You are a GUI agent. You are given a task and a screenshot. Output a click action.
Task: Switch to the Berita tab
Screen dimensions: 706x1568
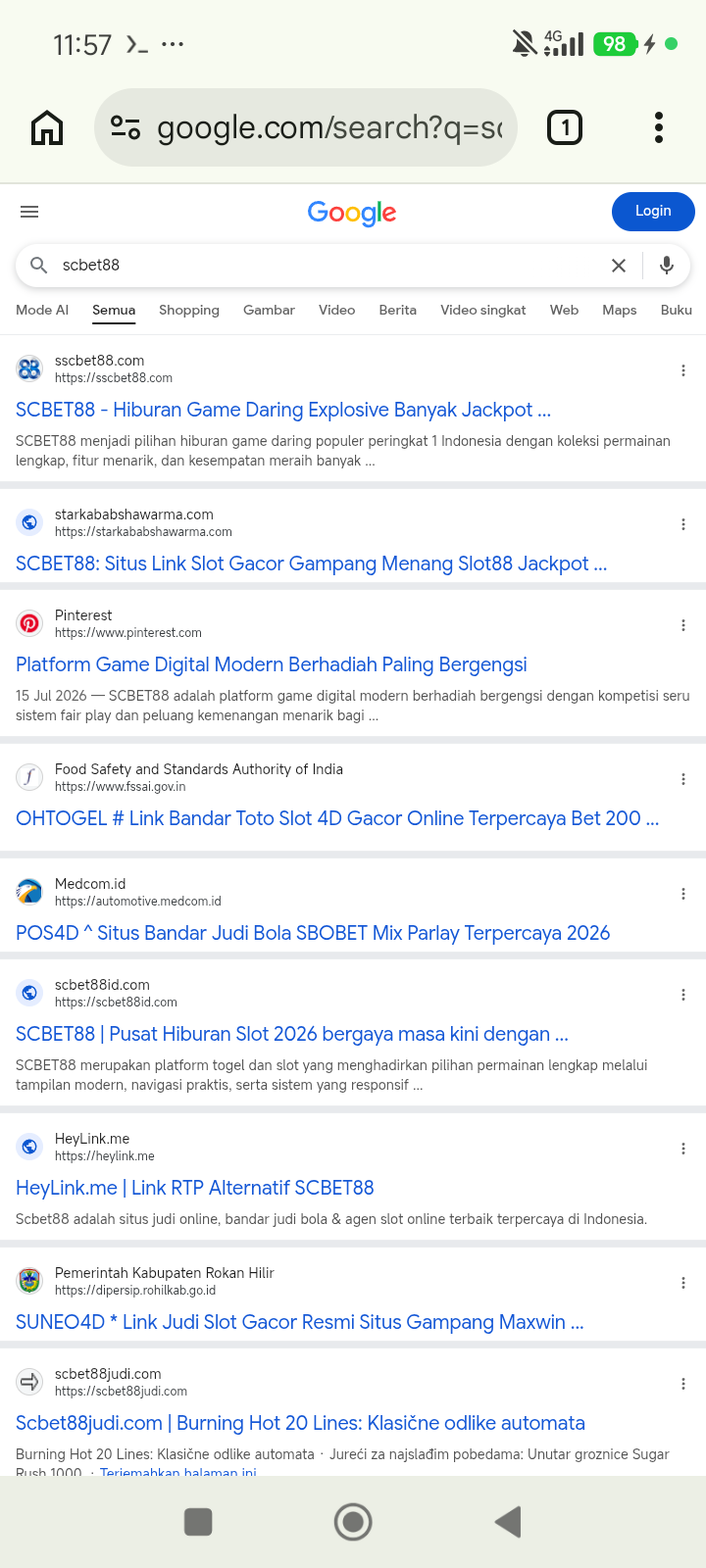pyautogui.click(x=397, y=310)
